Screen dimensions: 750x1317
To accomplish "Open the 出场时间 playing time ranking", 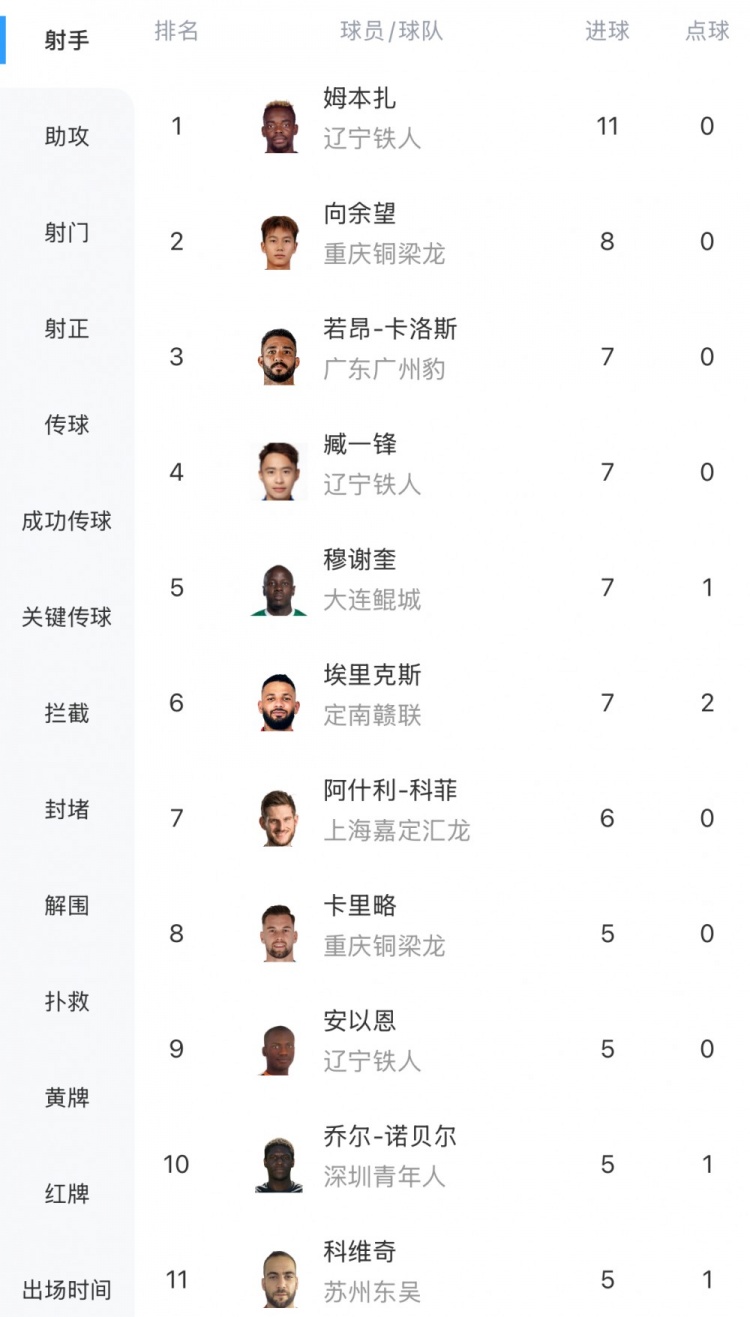I will (x=66, y=1290).
